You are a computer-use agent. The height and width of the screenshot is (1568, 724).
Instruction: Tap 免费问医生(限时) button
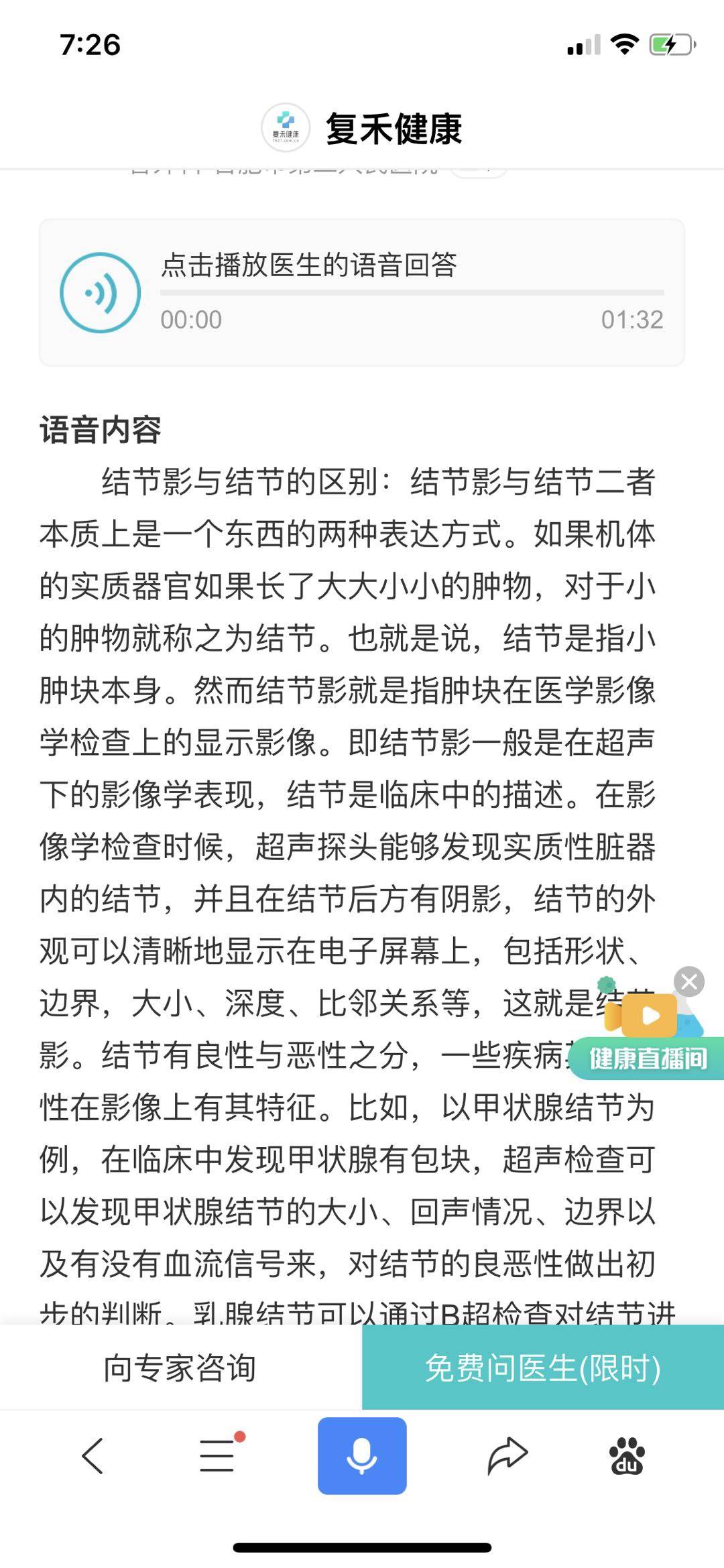point(543,1368)
